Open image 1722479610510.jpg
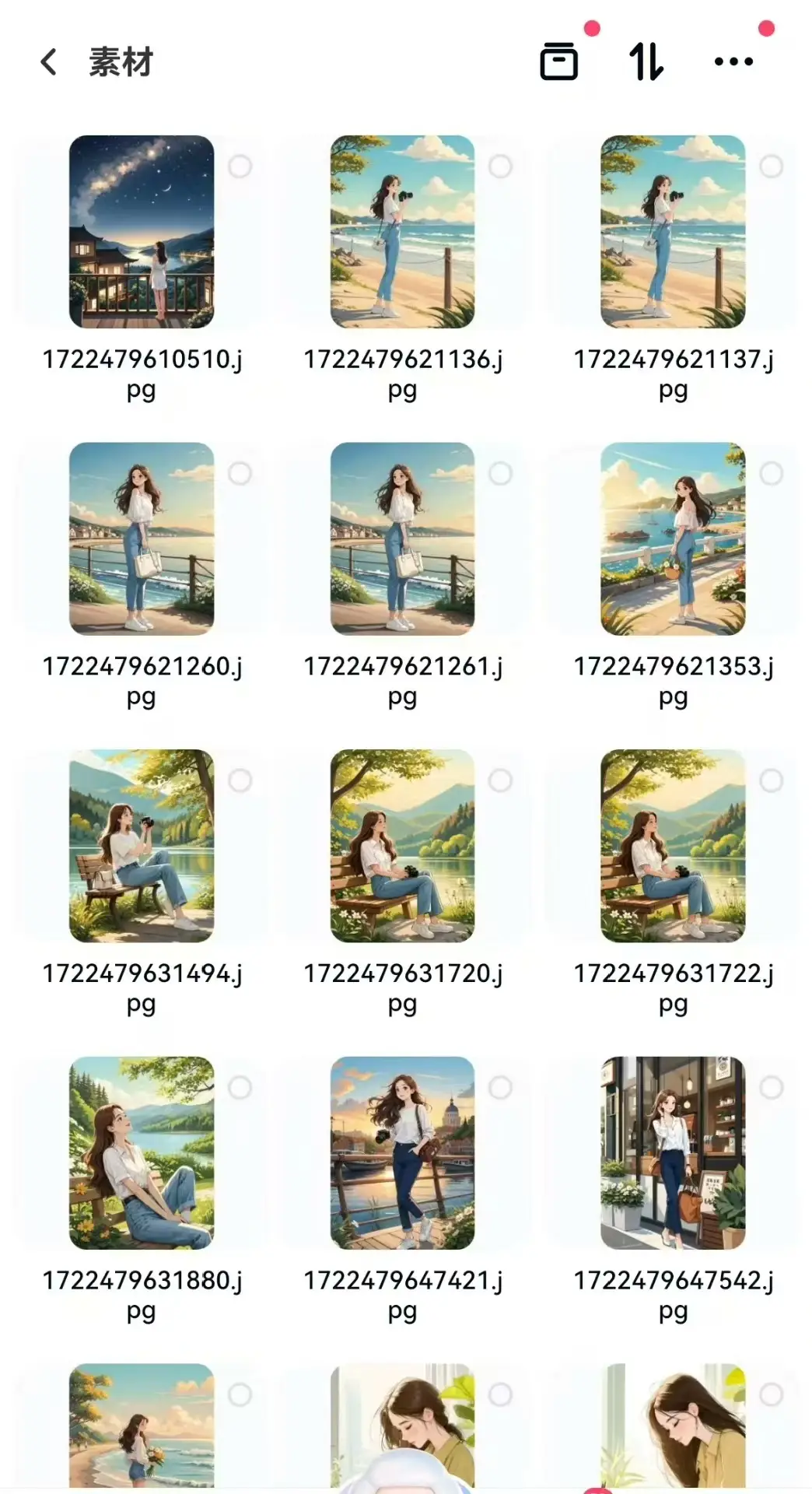Image resolution: width=812 pixels, height=1494 pixels. tap(142, 232)
